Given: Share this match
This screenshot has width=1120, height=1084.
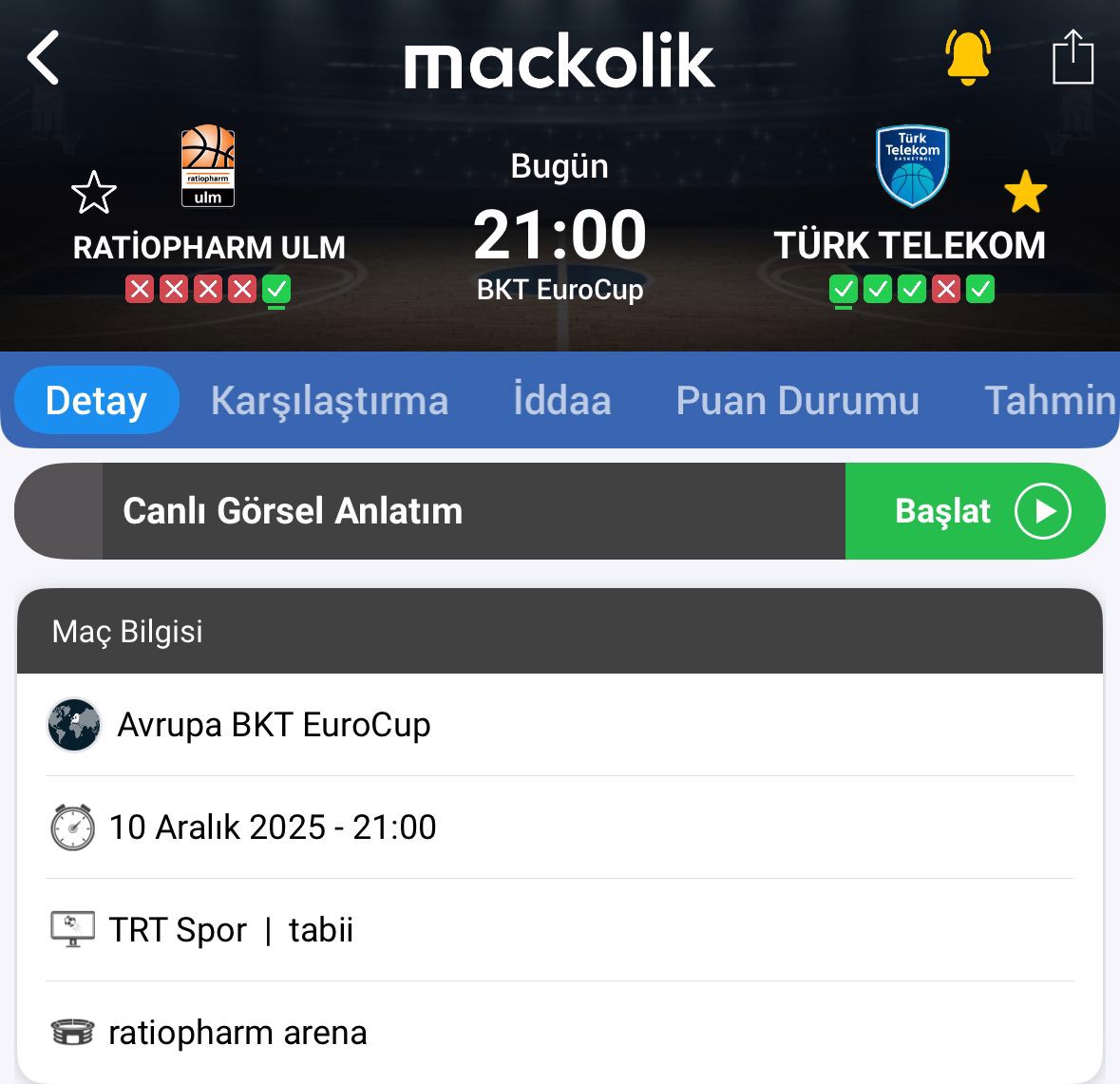Looking at the screenshot, I should click(1073, 58).
